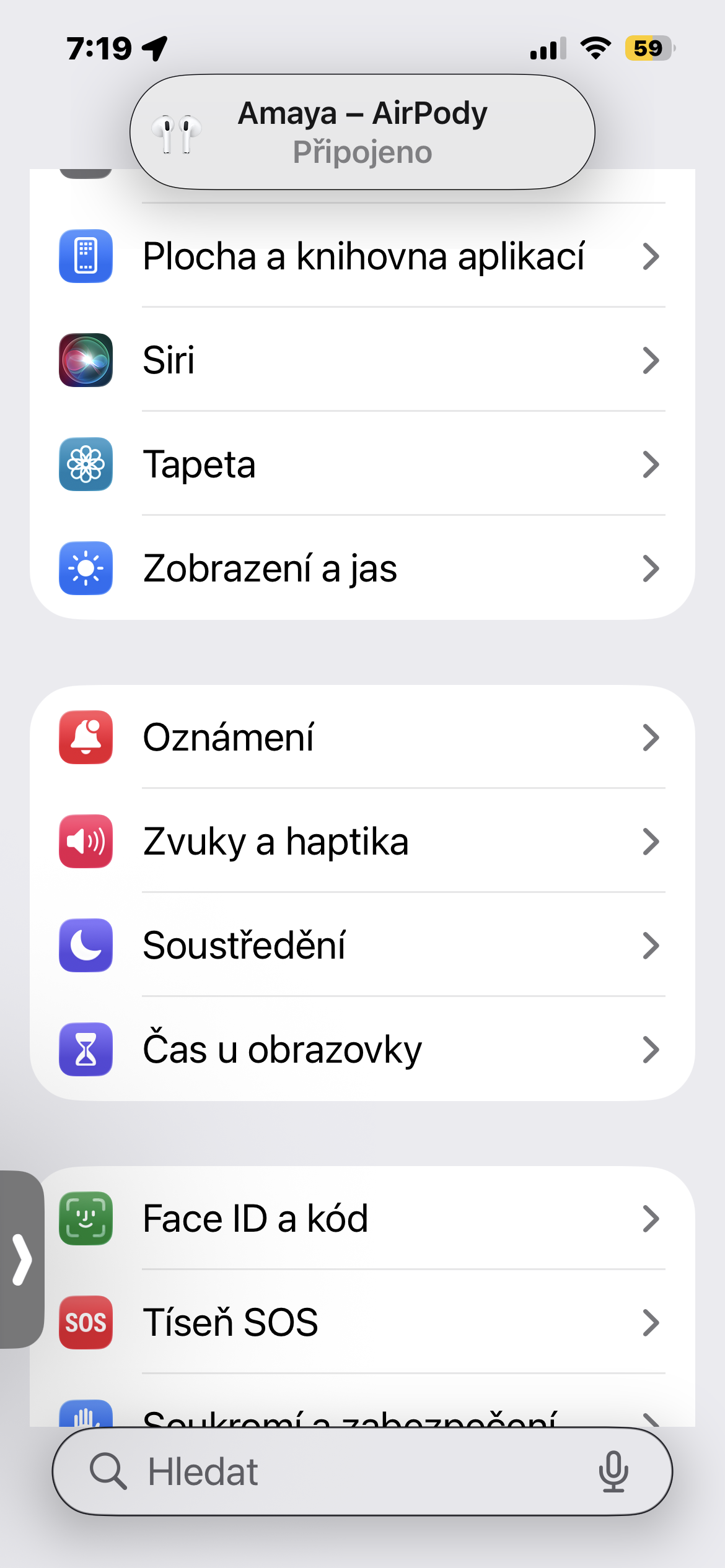Open Tíseň SOS settings
The height and width of the screenshot is (1568, 725).
pos(362,1322)
